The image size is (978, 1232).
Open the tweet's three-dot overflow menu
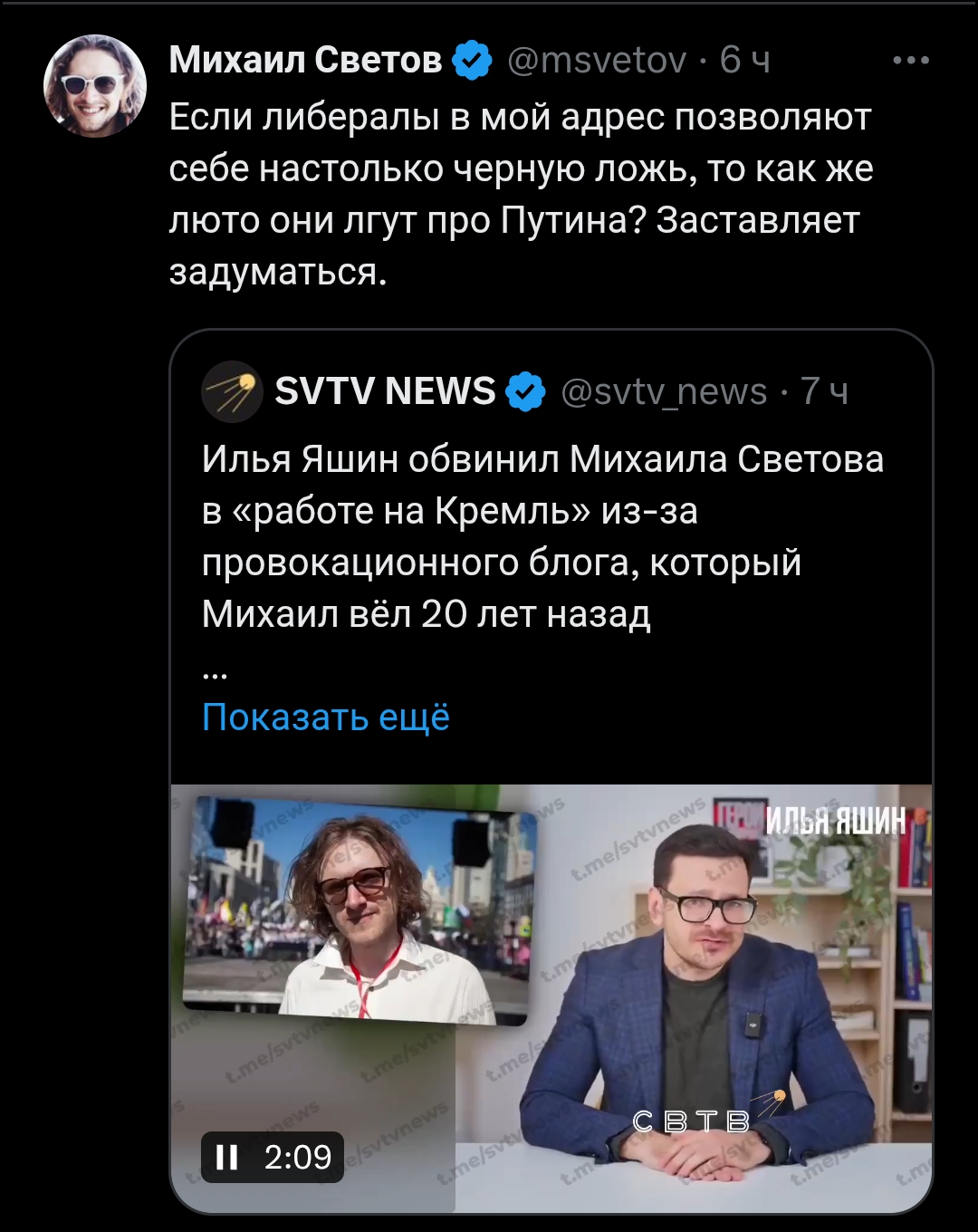(x=910, y=61)
